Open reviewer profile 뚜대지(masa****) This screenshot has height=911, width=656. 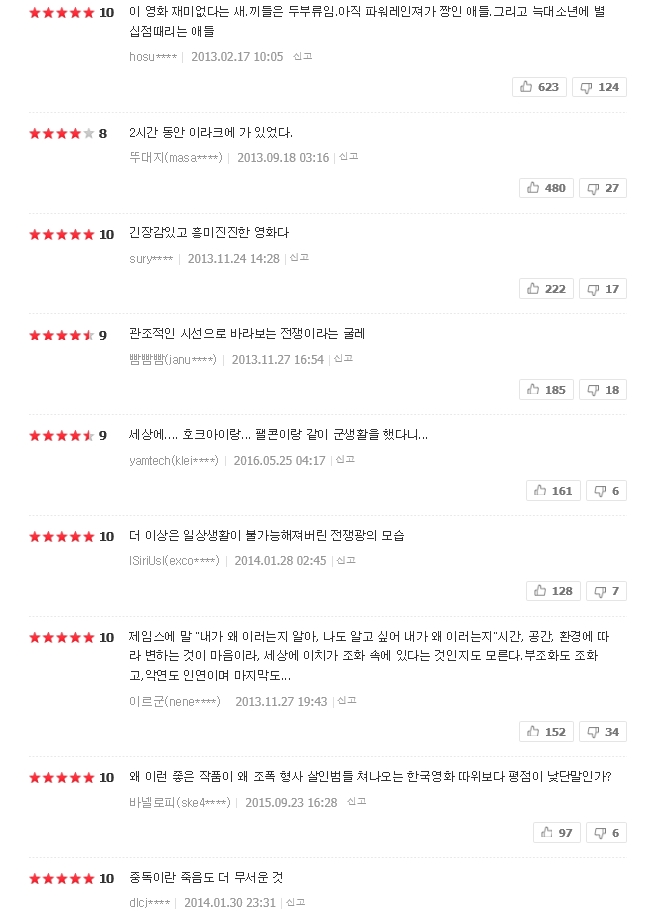click(x=176, y=158)
